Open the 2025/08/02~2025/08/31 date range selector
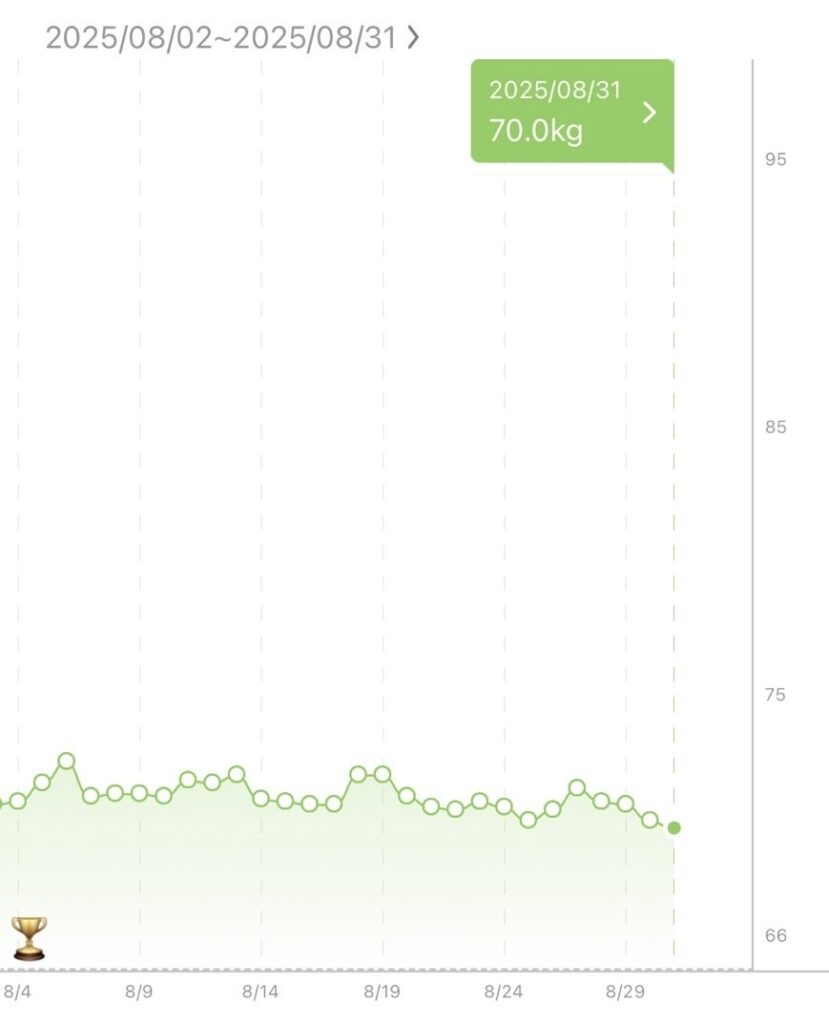 pyautogui.click(x=232, y=38)
